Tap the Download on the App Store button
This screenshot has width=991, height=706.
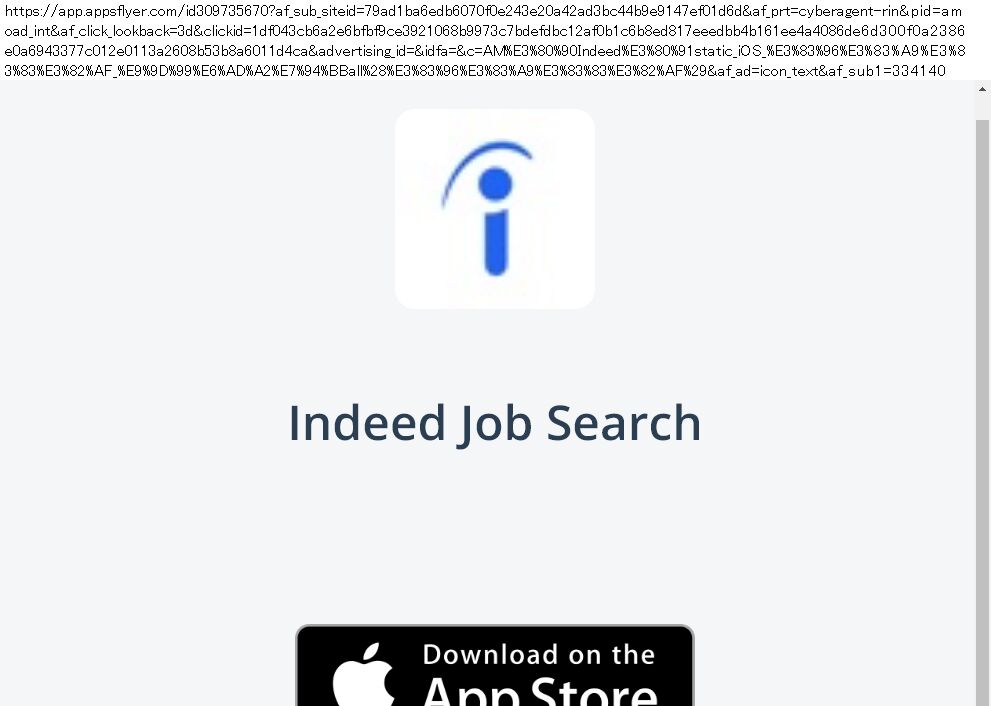click(494, 668)
